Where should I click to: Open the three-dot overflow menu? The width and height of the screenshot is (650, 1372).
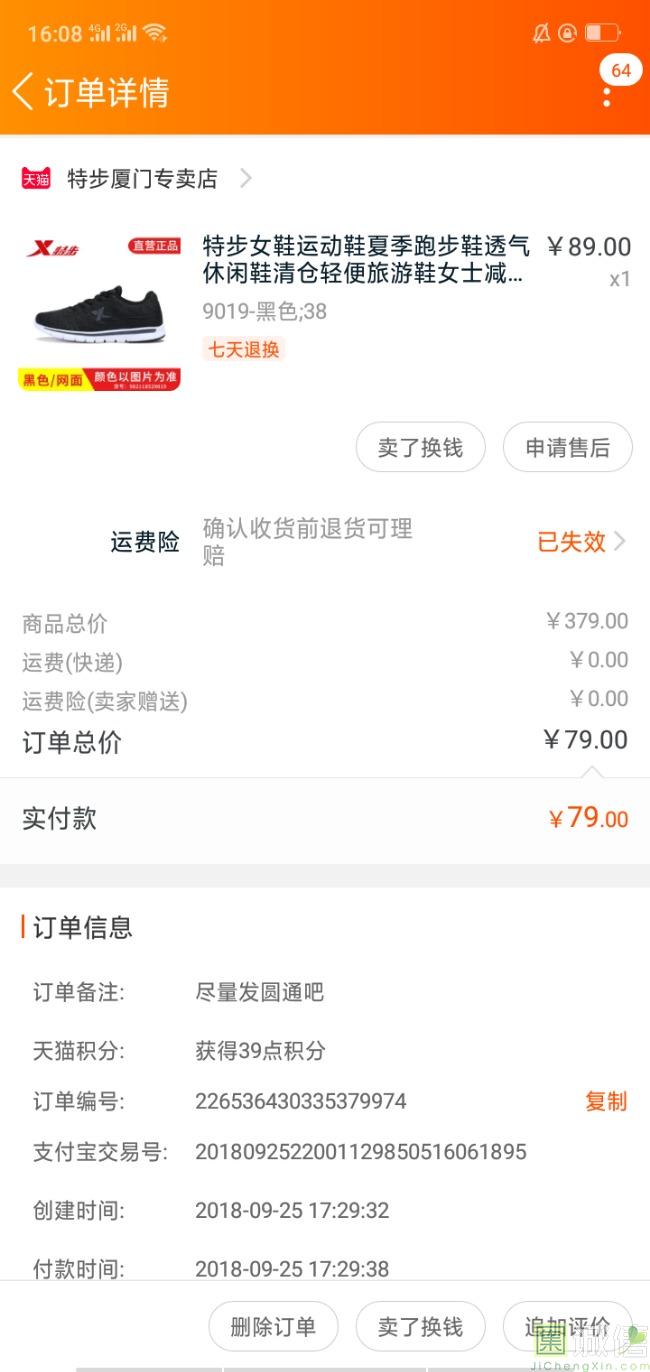(x=606, y=95)
